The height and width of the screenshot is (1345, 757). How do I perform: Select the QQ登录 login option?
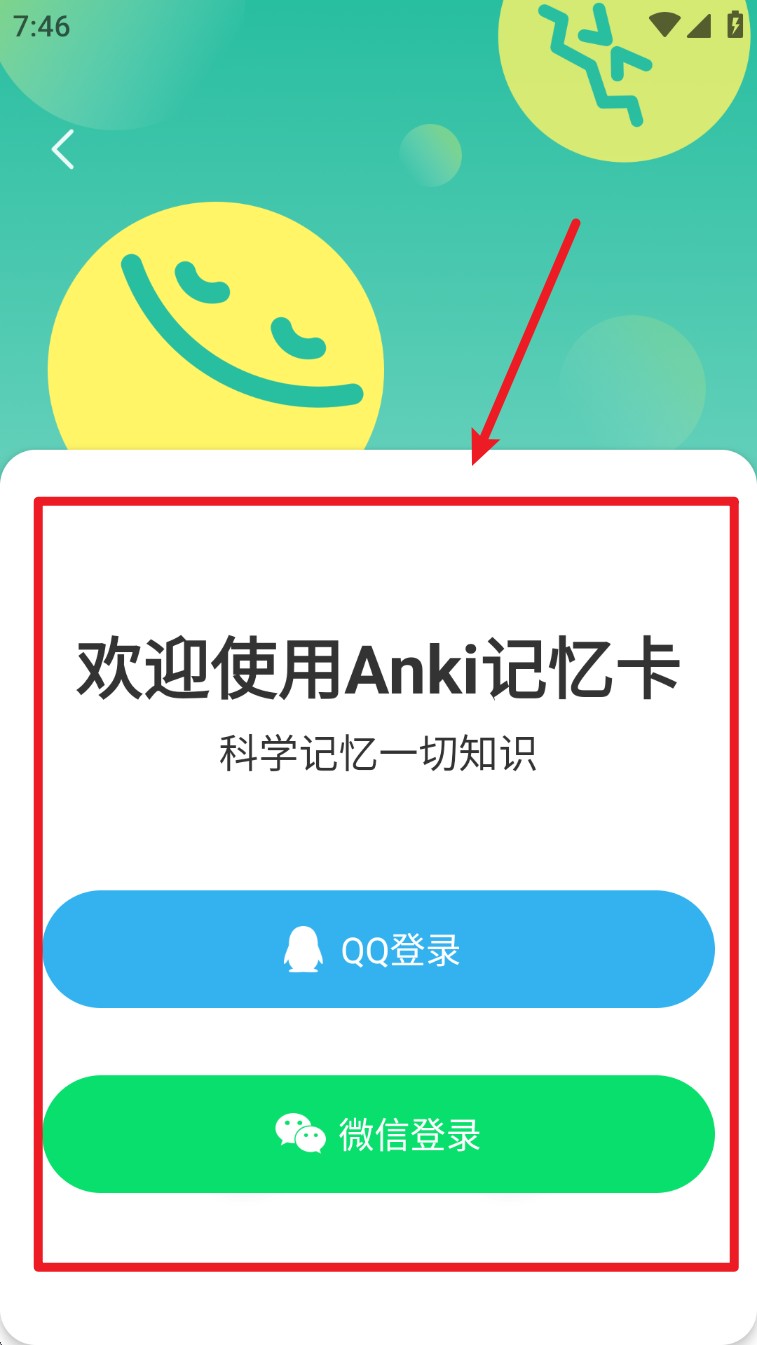[x=378, y=950]
